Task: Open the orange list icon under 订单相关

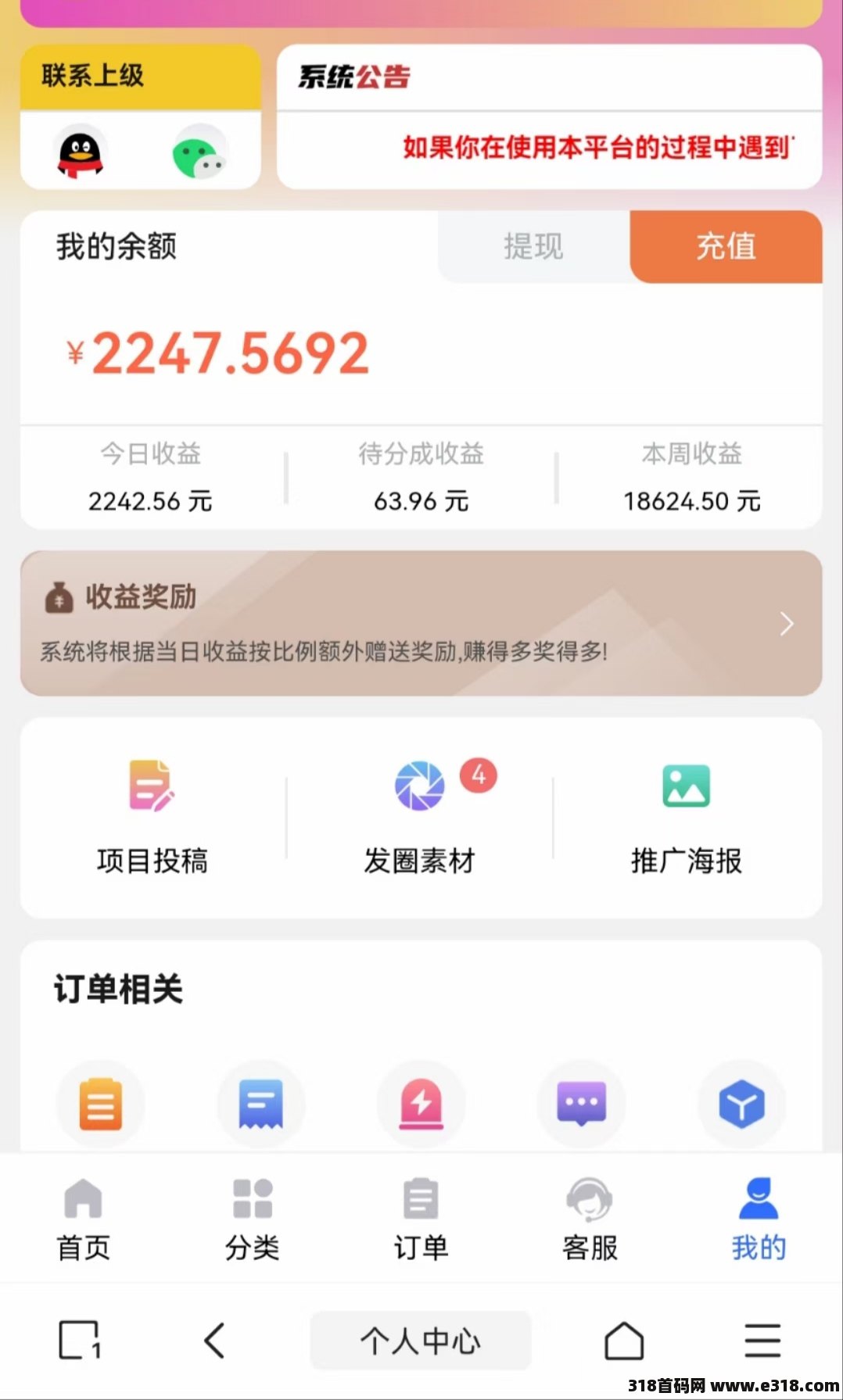Action: [101, 1104]
